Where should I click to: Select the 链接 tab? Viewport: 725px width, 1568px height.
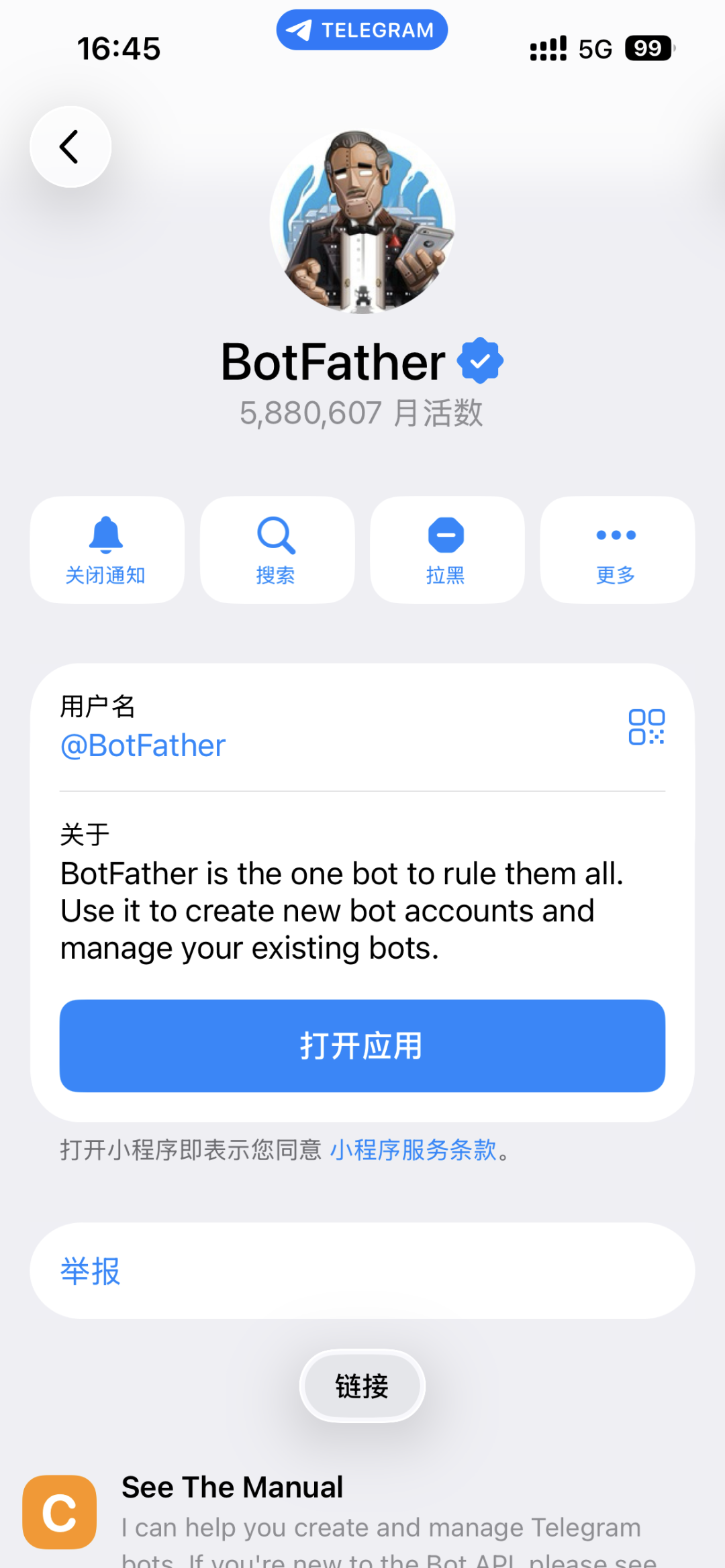pos(362,1386)
